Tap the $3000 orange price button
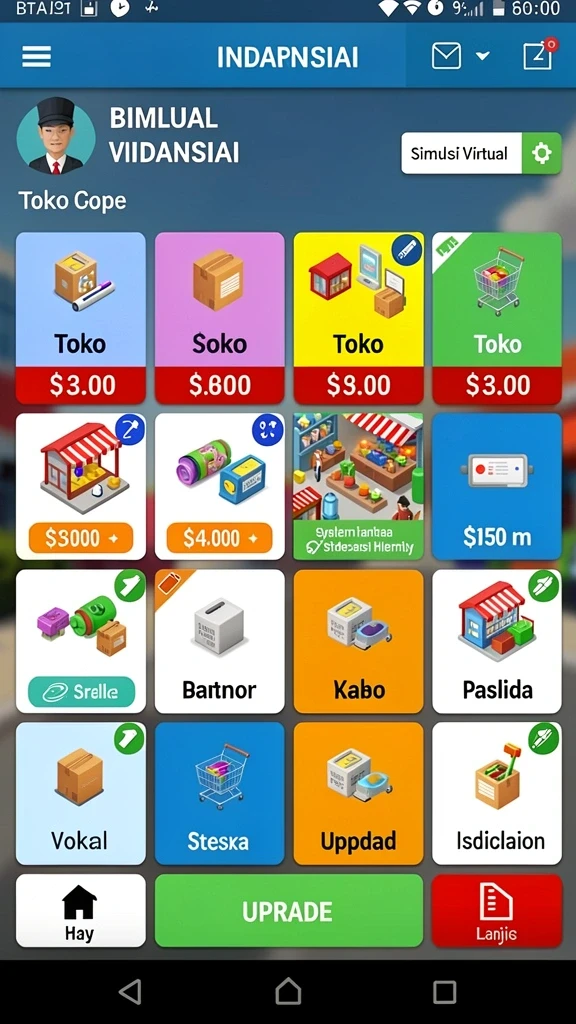Screen dimensions: 576x1024 click(x=81, y=538)
